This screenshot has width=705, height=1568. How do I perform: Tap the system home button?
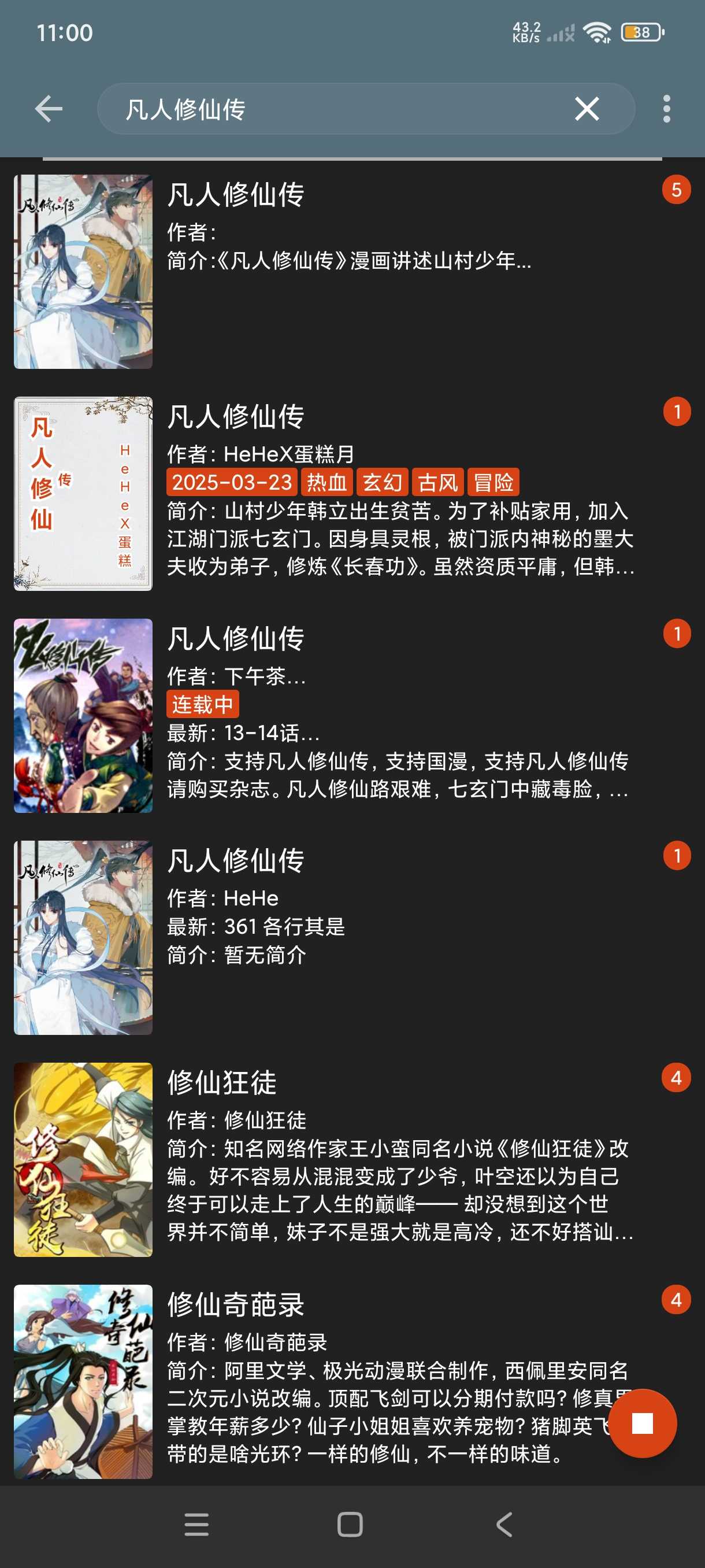pyautogui.click(x=350, y=1525)
